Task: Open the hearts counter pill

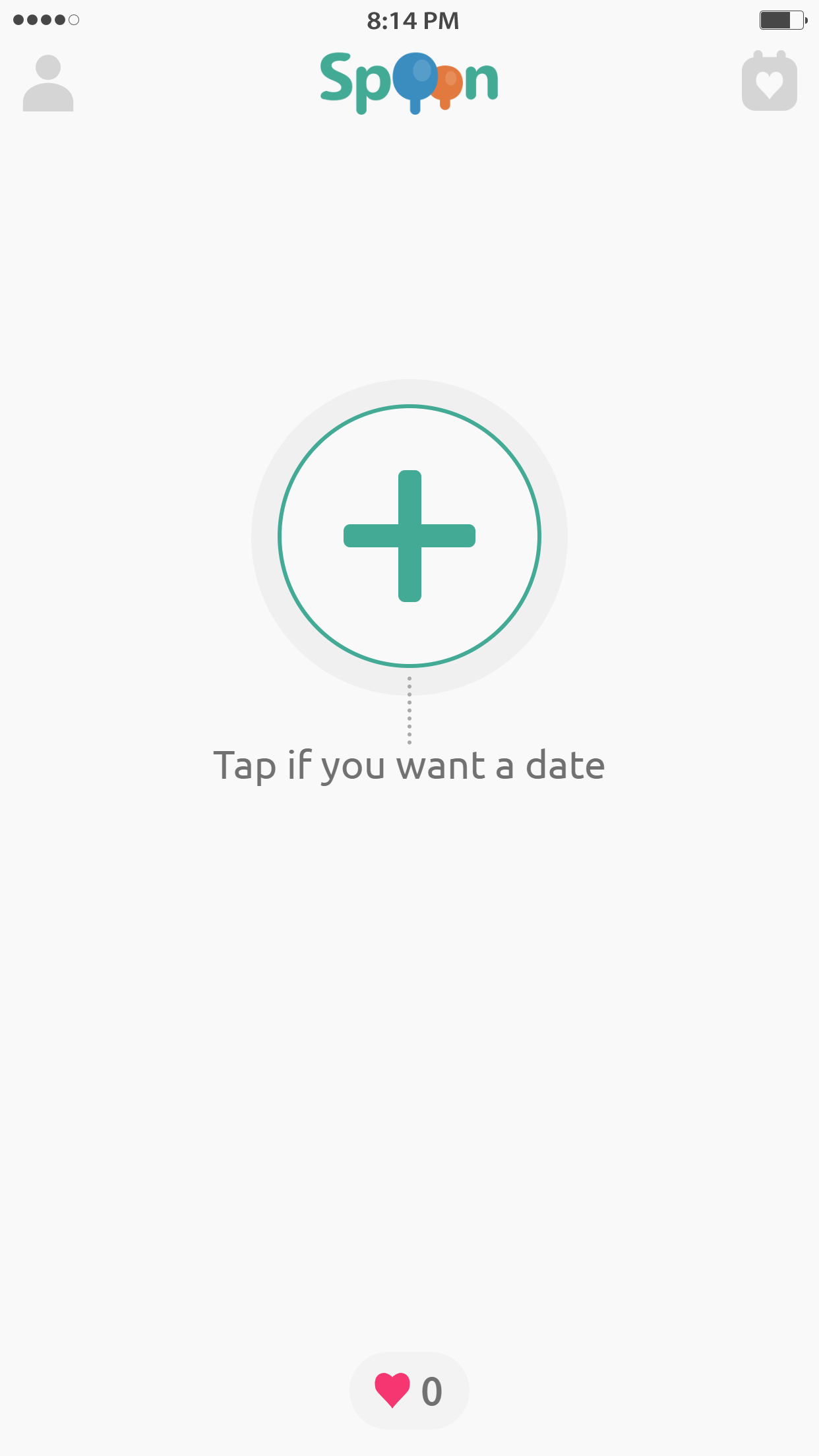Action: [x=409, y=1391]
